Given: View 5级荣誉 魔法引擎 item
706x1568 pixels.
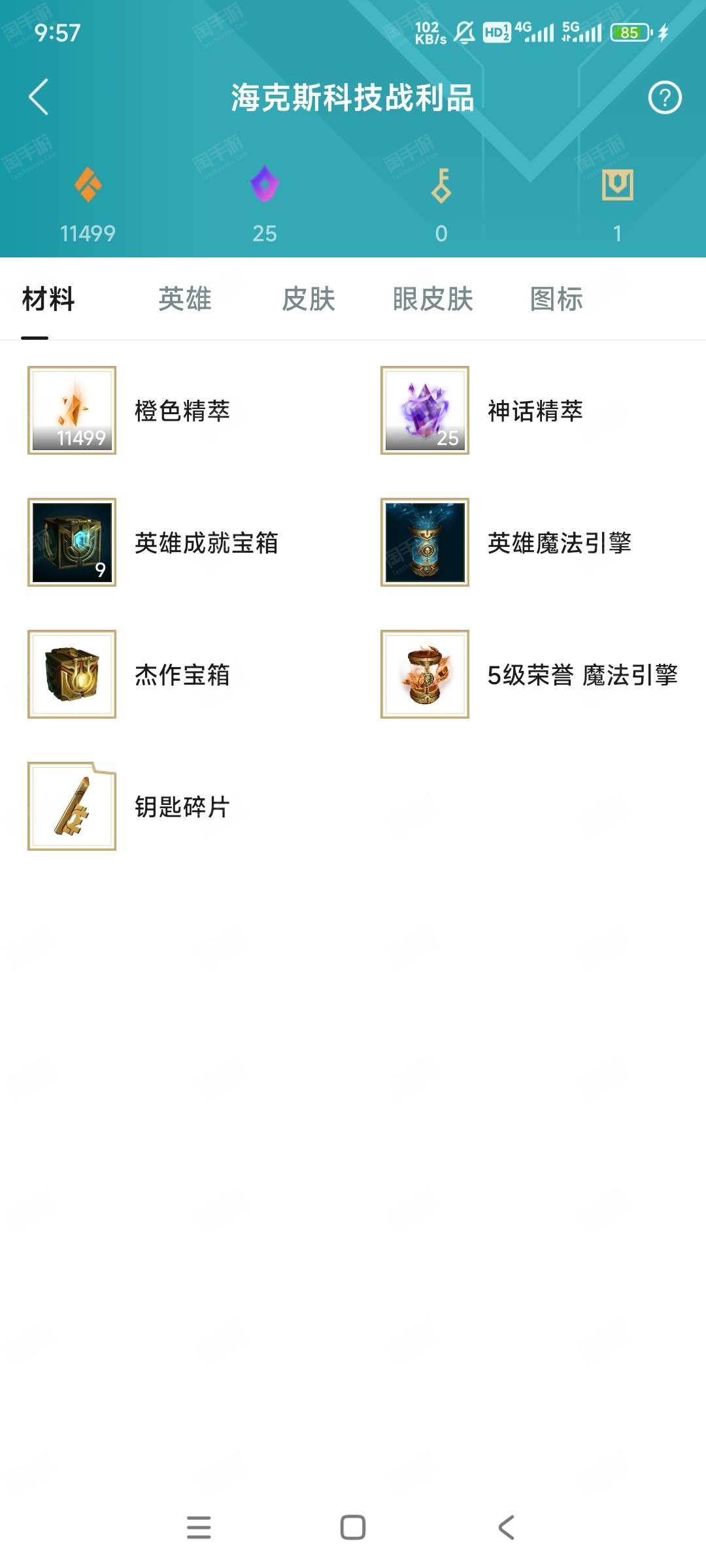Looking at the screenshot, I should [x=425, y=674].
